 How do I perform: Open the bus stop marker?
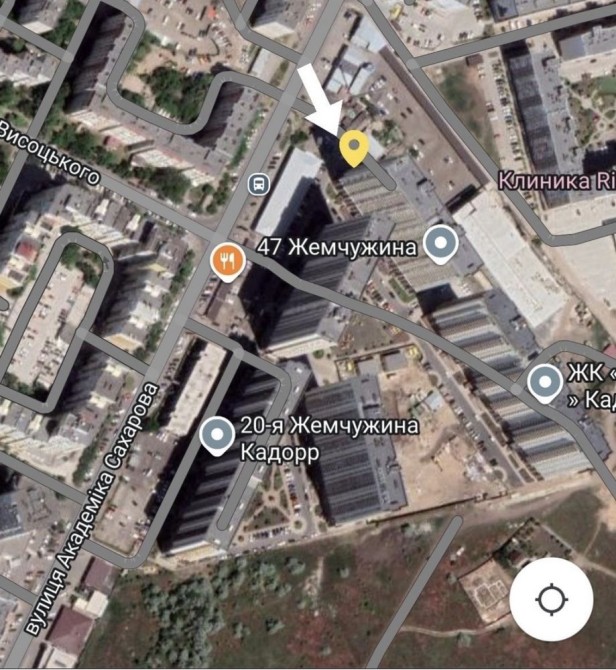click(259, 184)
